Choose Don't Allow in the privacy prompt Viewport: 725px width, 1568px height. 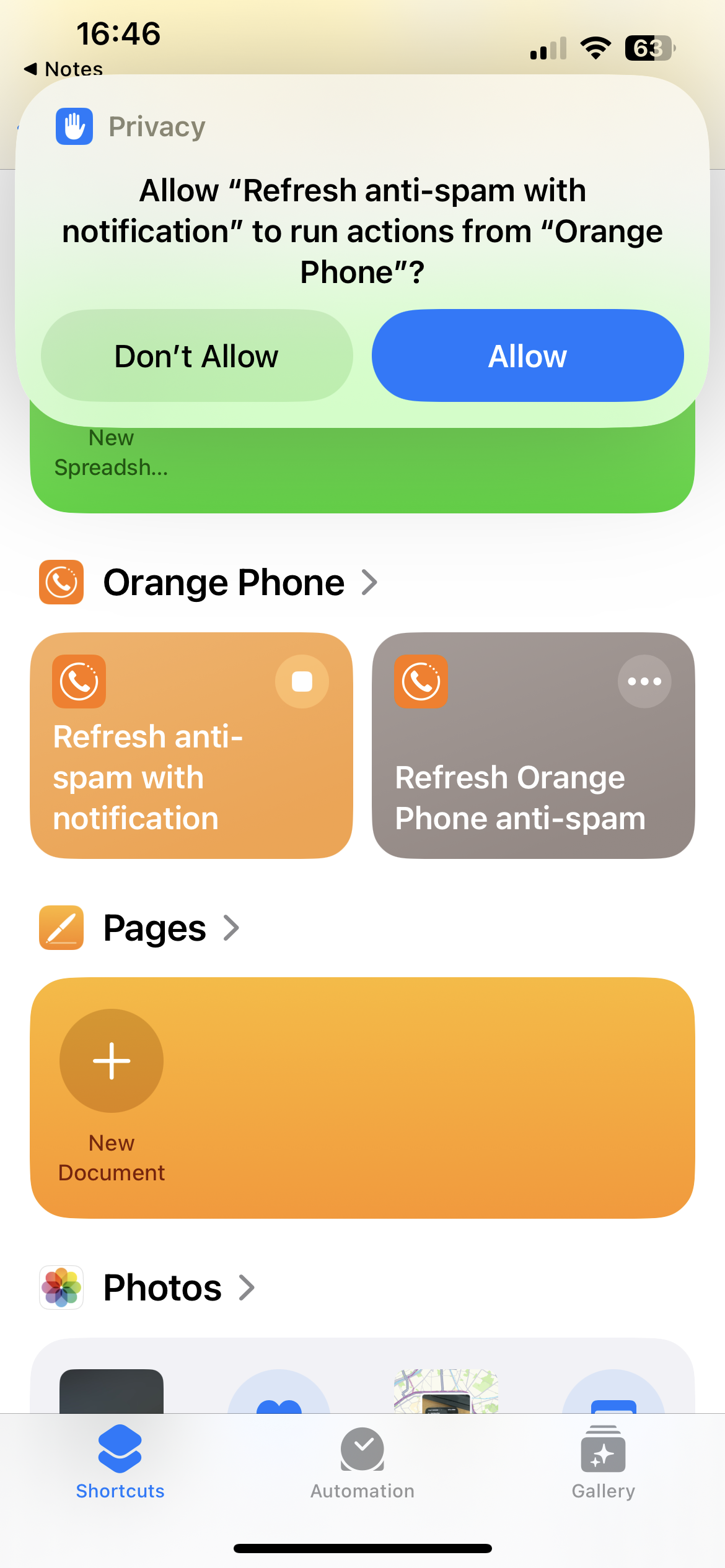pyautogui.click(x=196, y=356)
